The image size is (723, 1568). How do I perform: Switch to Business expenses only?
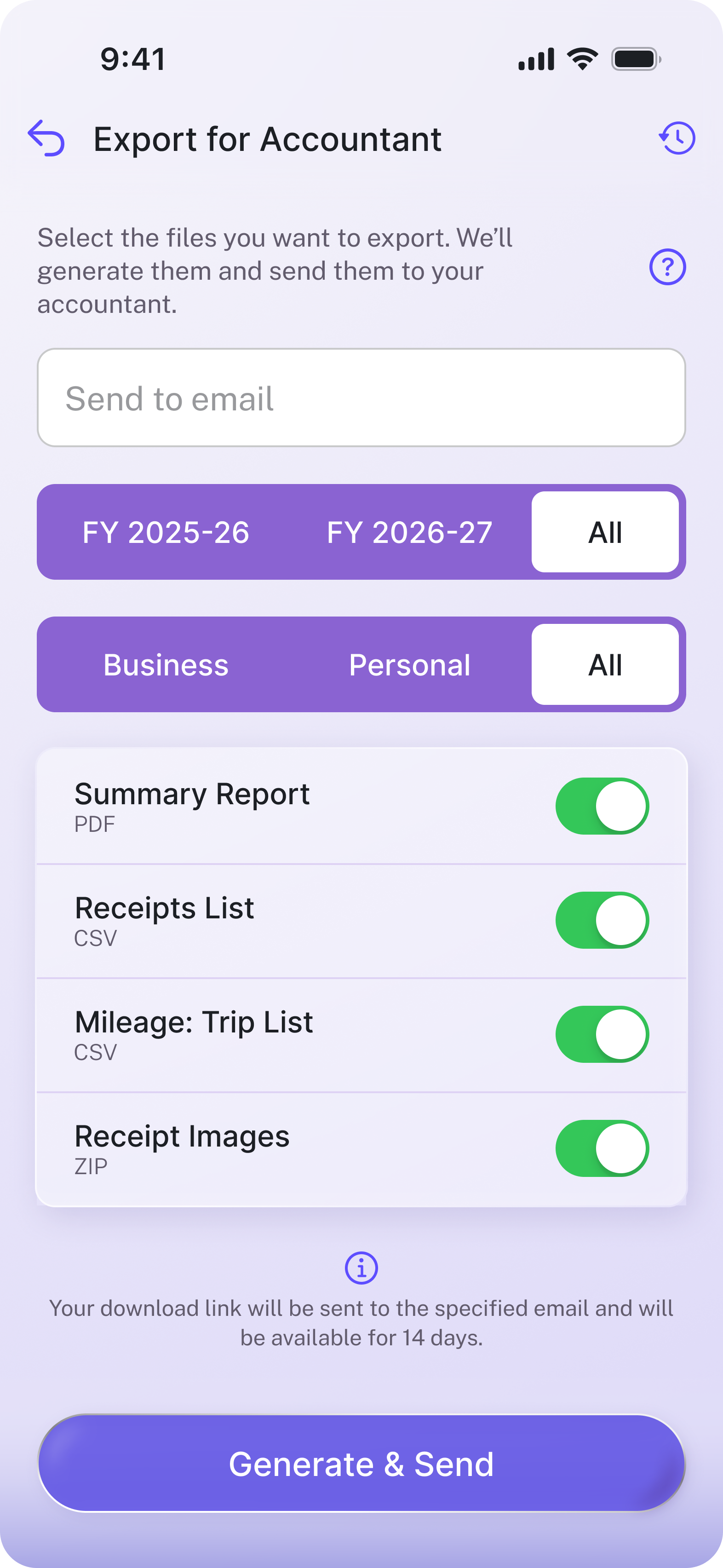pos(166,665)
